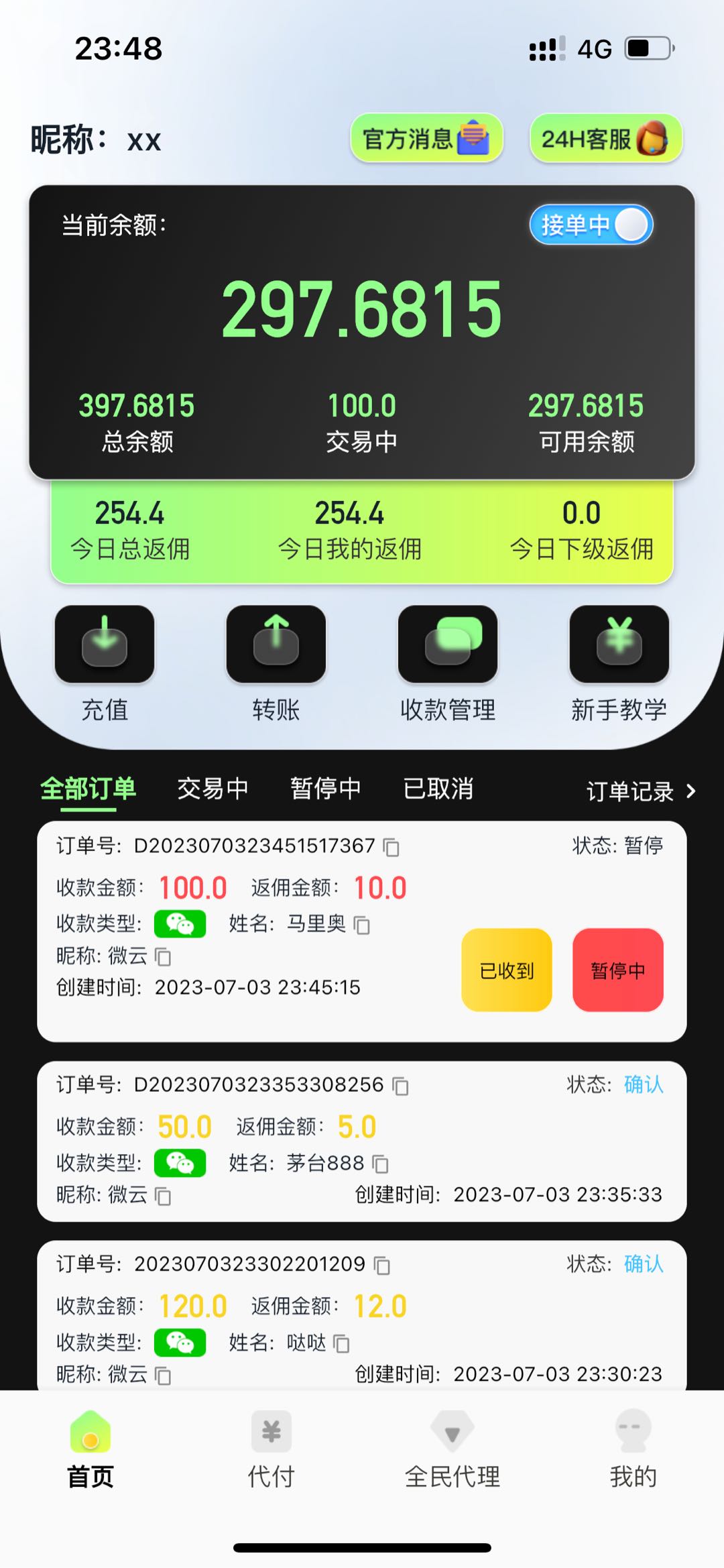724x1568 pixels.
Task: Open 充值 recharge
Action: tap(105, 645)
